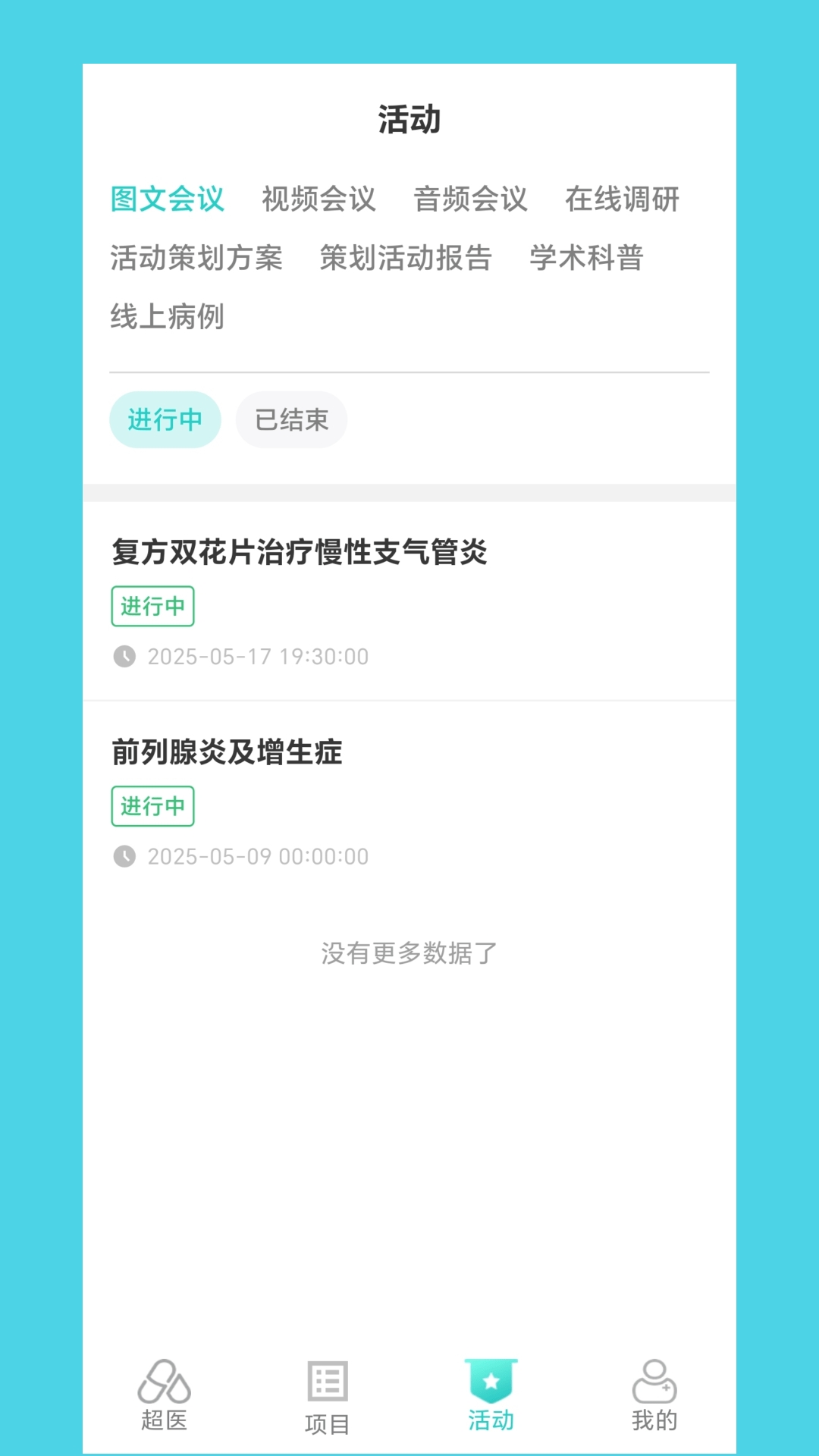Image resolution: width=819 pixels, height=1456 pixels.
Task: Open the 活动策划方案 tab
Action: 196,258
